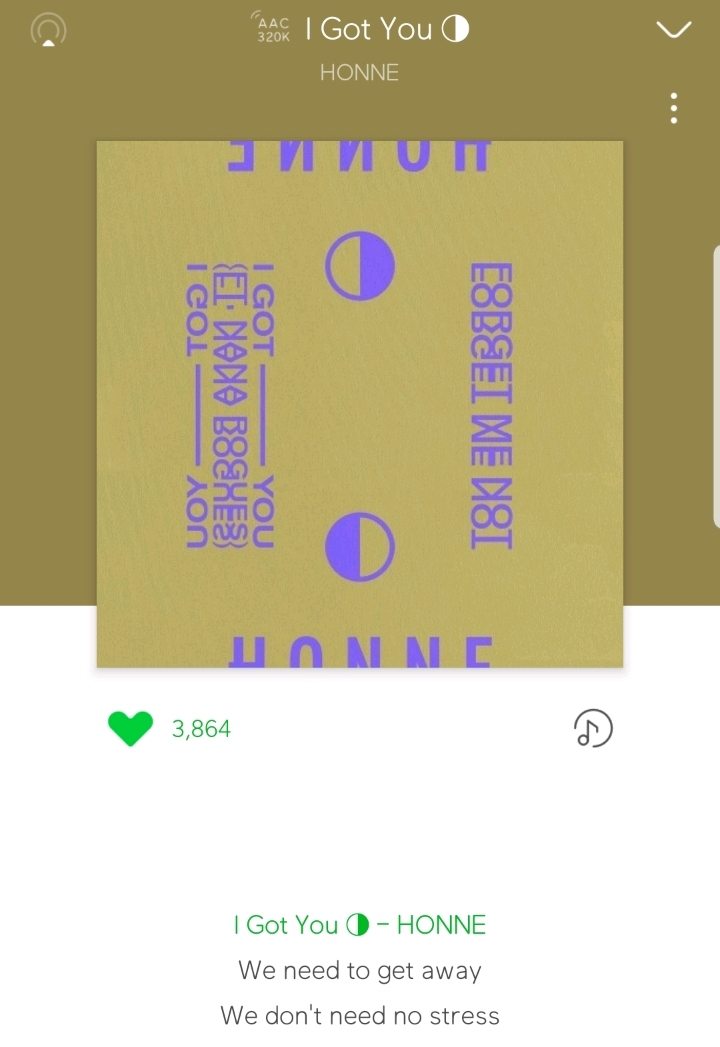720x1047 pixels.
Task: Open the similar songs music note icon
Action: (593, 728)
